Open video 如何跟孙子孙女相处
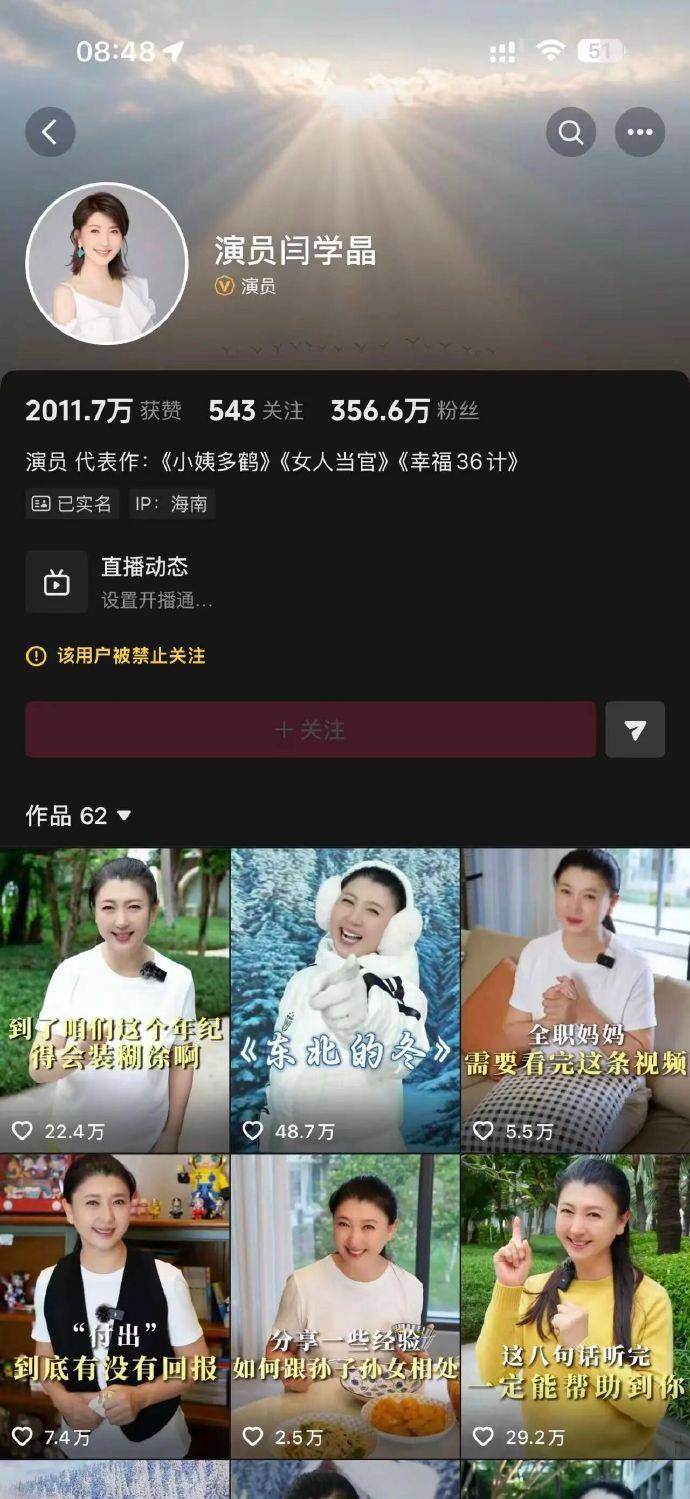 (x=345, y=1305)
